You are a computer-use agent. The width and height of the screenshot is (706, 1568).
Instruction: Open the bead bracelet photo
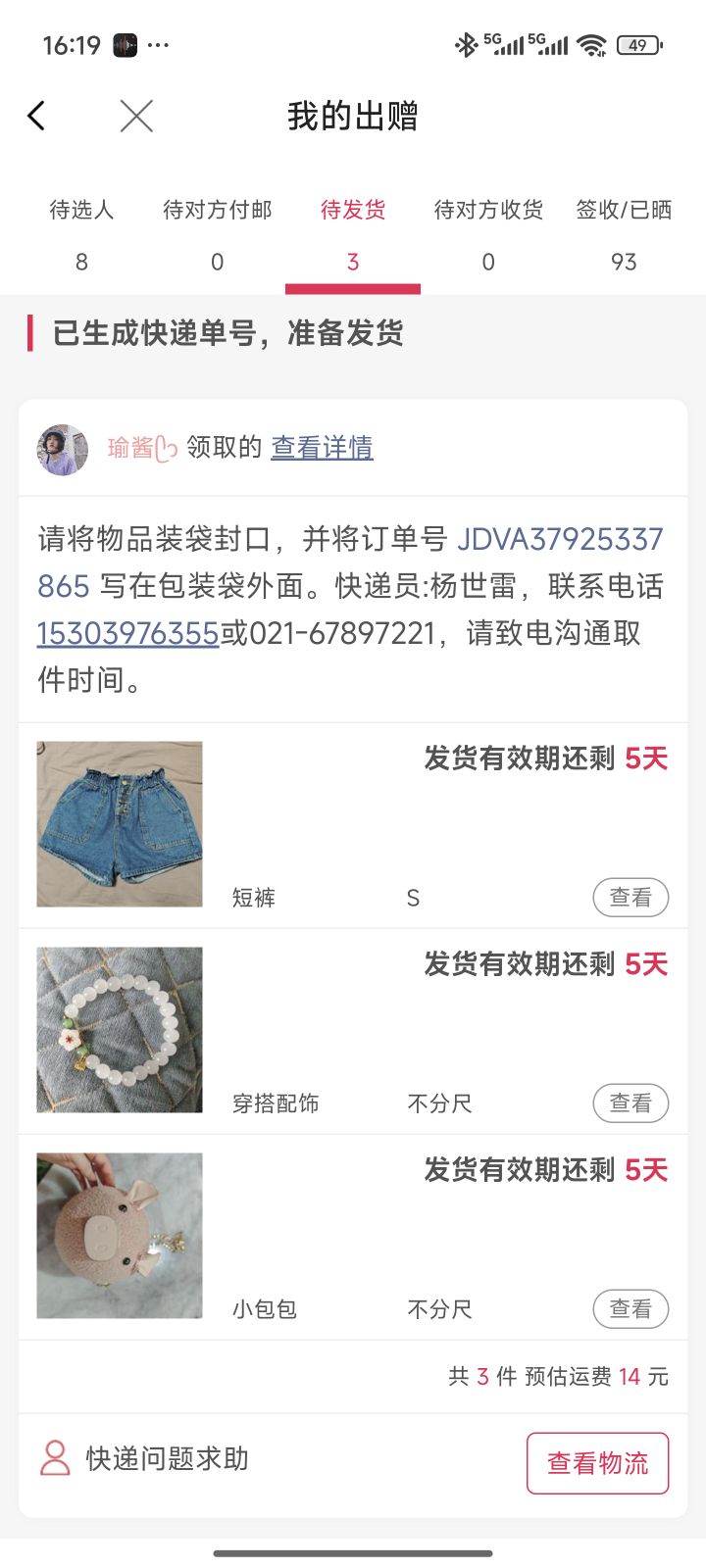coord(120,1030)
